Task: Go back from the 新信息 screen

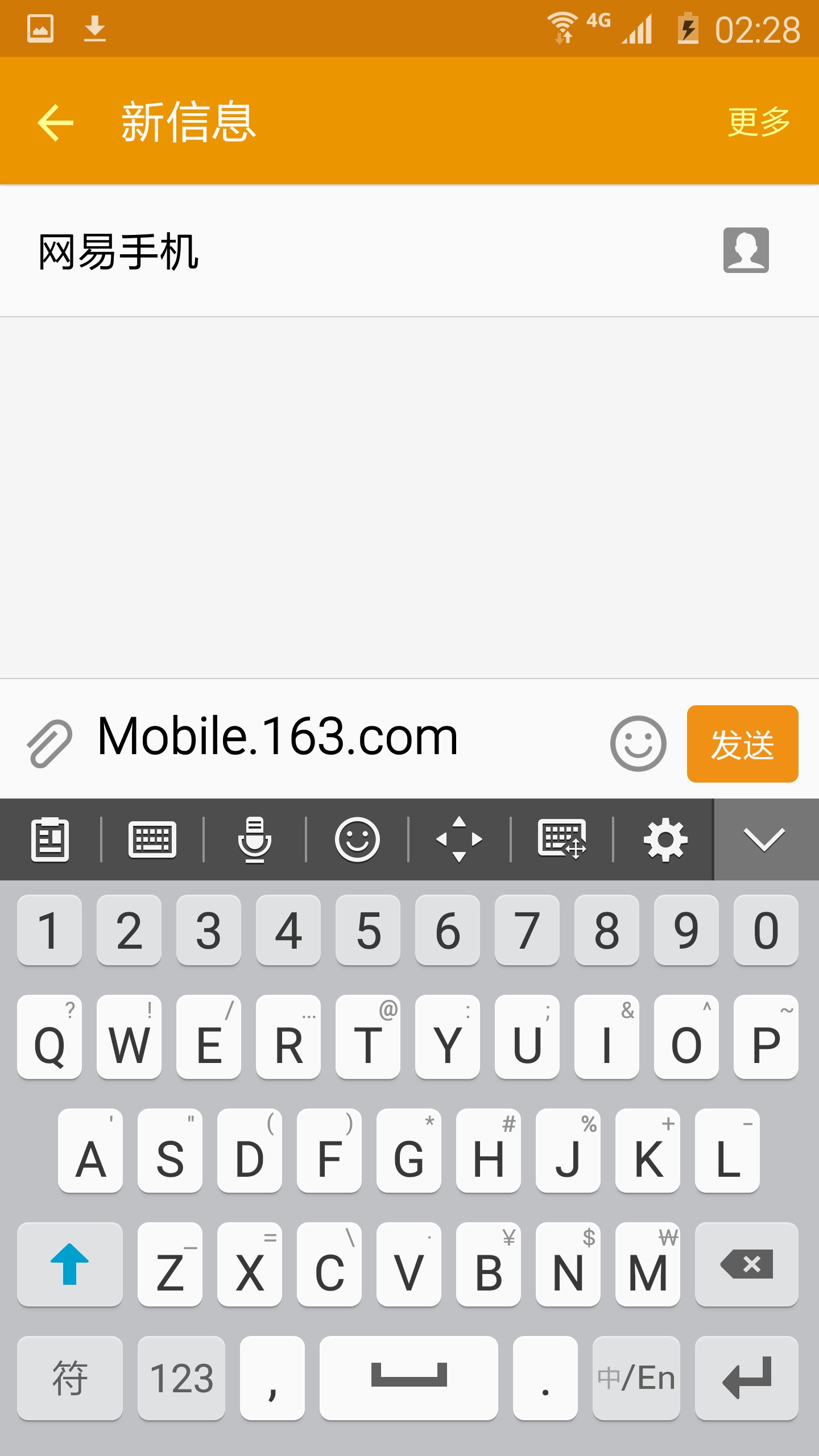Action: pos(55,122)
